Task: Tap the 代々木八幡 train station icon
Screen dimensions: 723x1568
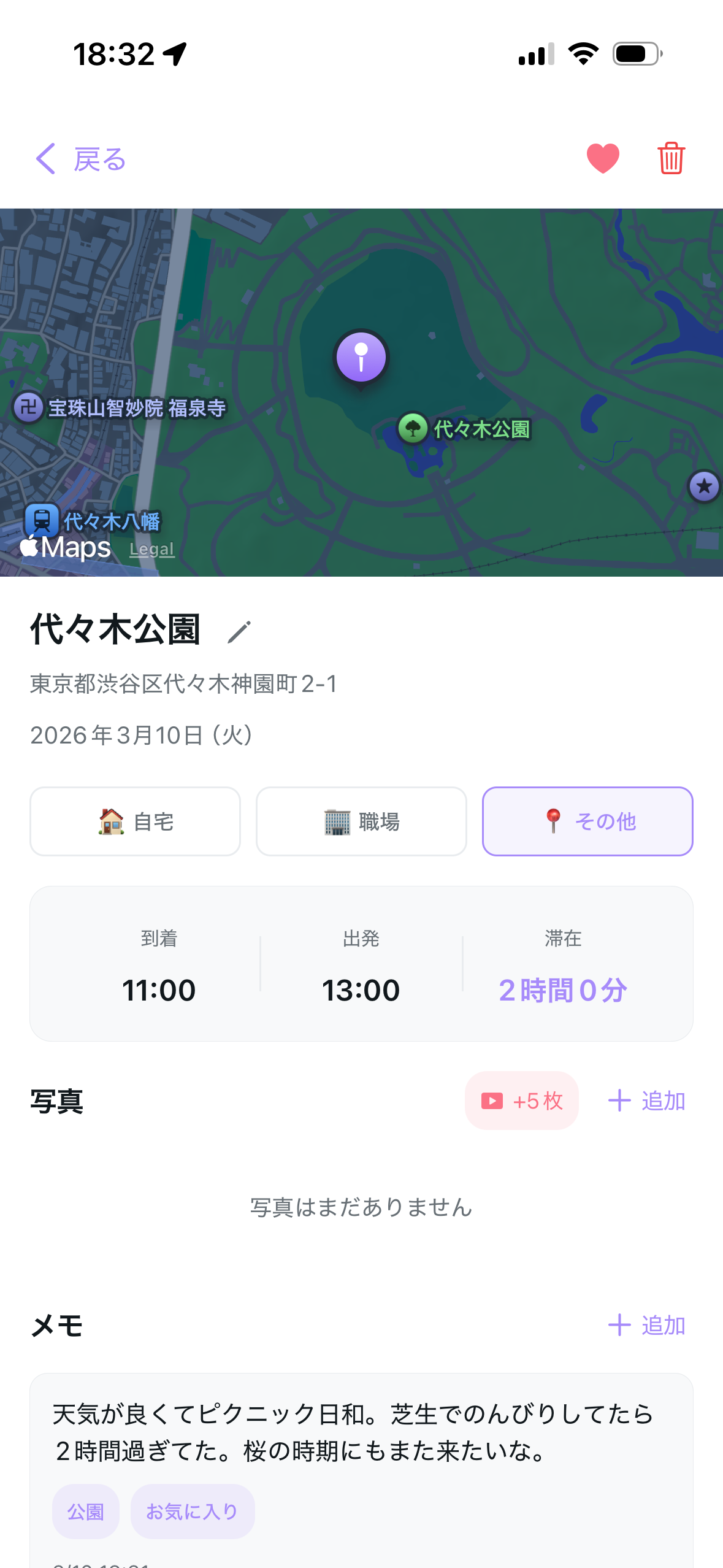Action: 43,521
